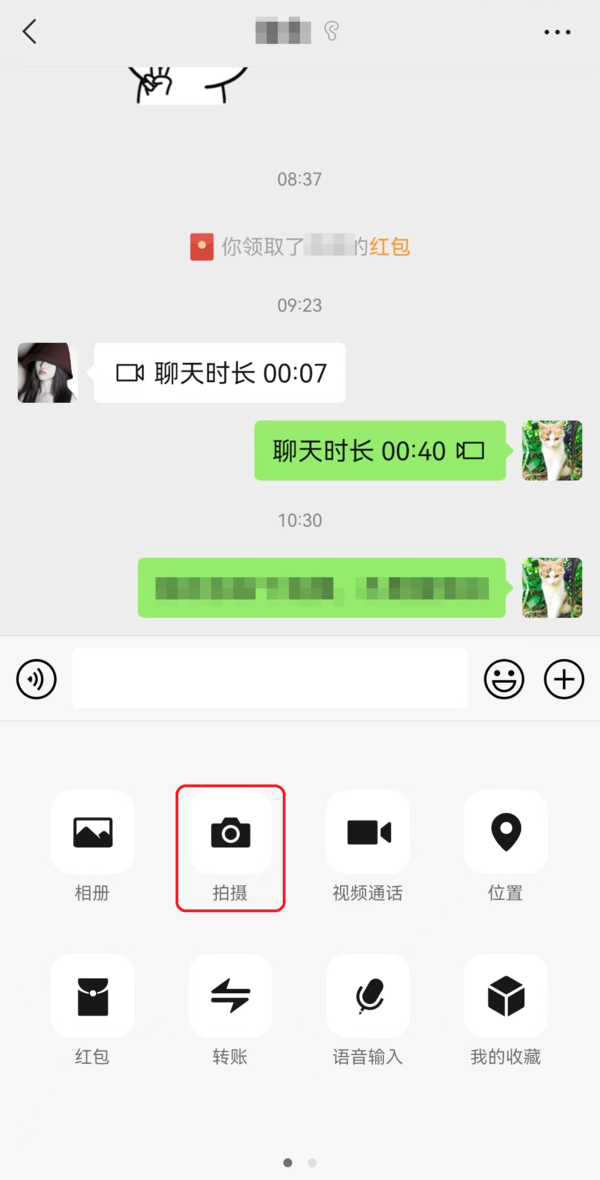600x1180 pixels.
Task: Open 转账 to transfer money
Action: tap(230, 996)
